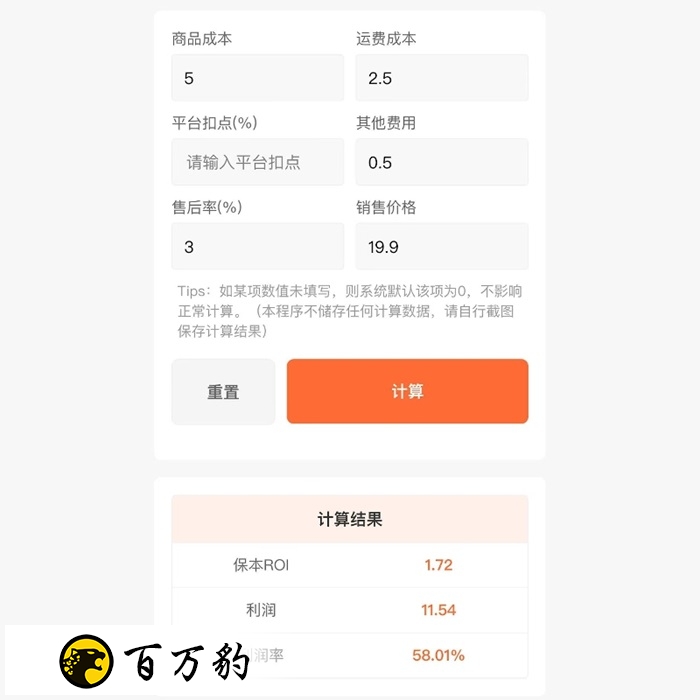700x700 pixels.
Task: Edit the 其他费用 field
Action: [441, 162]
